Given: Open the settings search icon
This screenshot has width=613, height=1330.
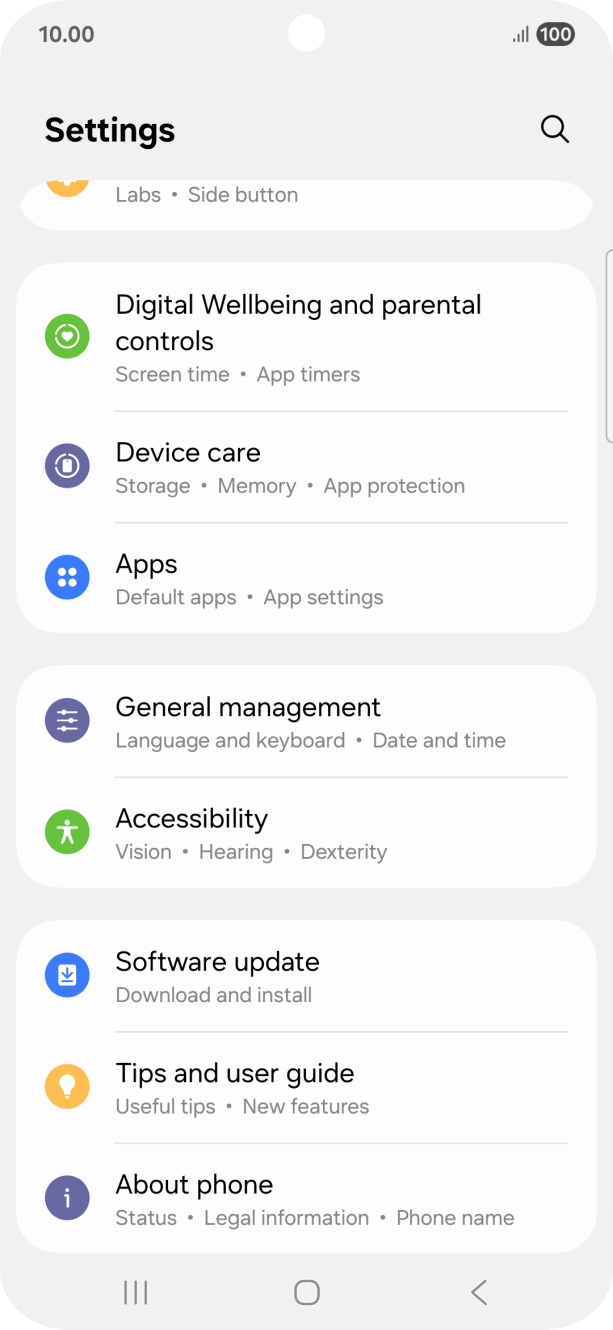Looking at the screenshot, I should (554, 129).
